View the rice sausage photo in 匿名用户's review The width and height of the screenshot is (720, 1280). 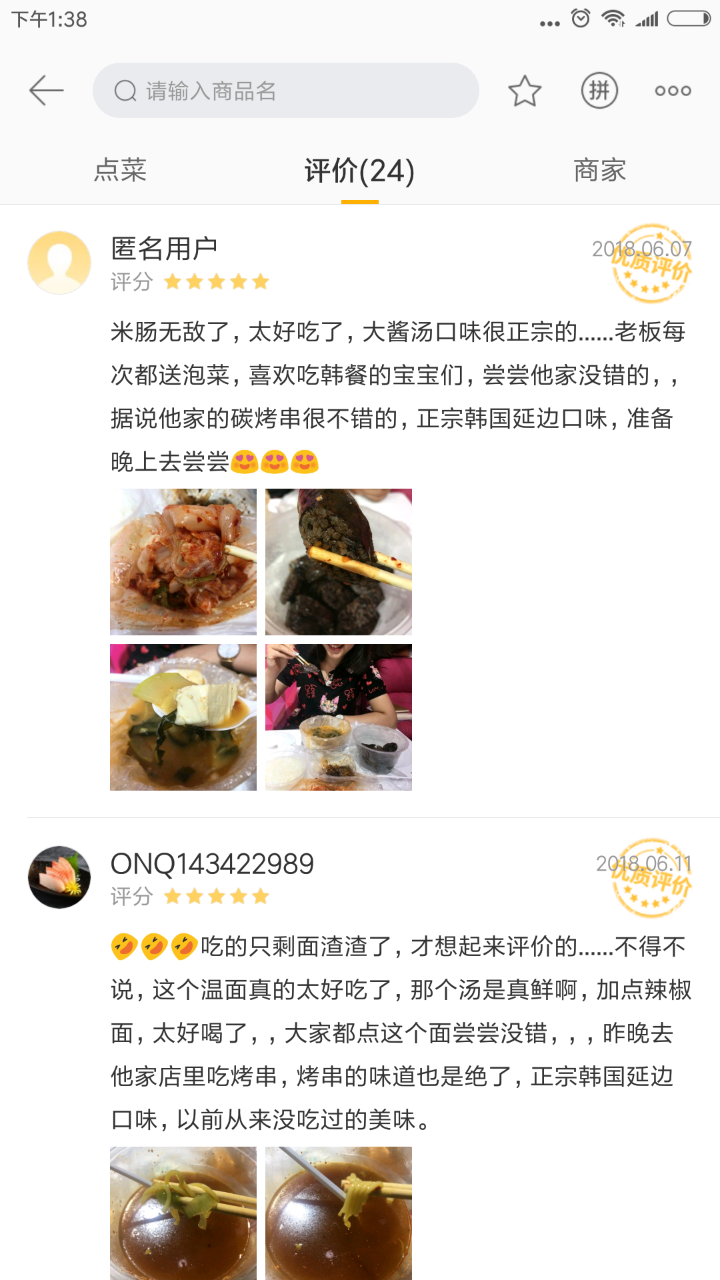[338, 562]
